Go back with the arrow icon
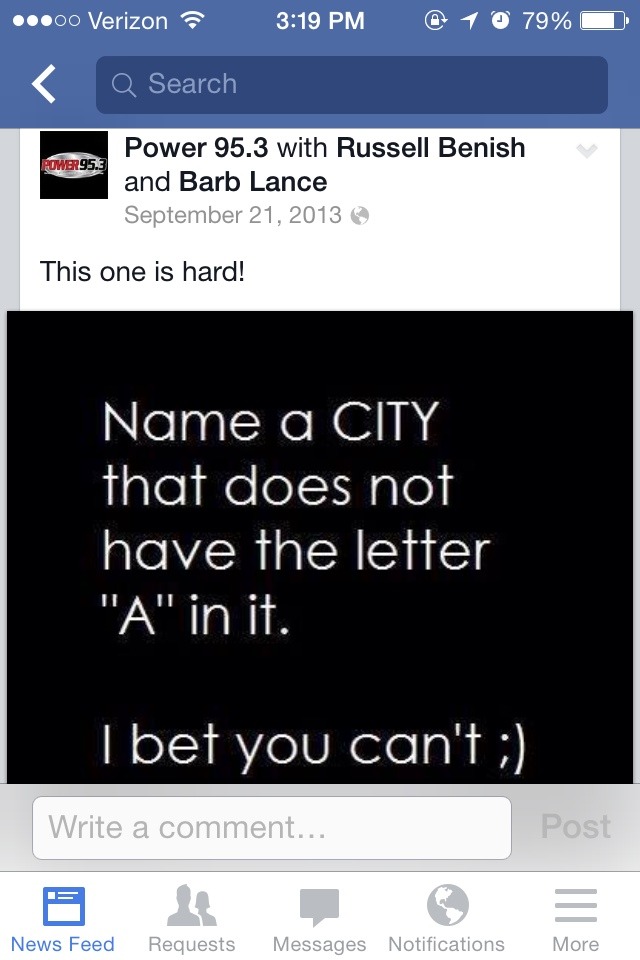The height and width of the screenshot is (960, 640). pyautogui.click(x=45, y=85)
